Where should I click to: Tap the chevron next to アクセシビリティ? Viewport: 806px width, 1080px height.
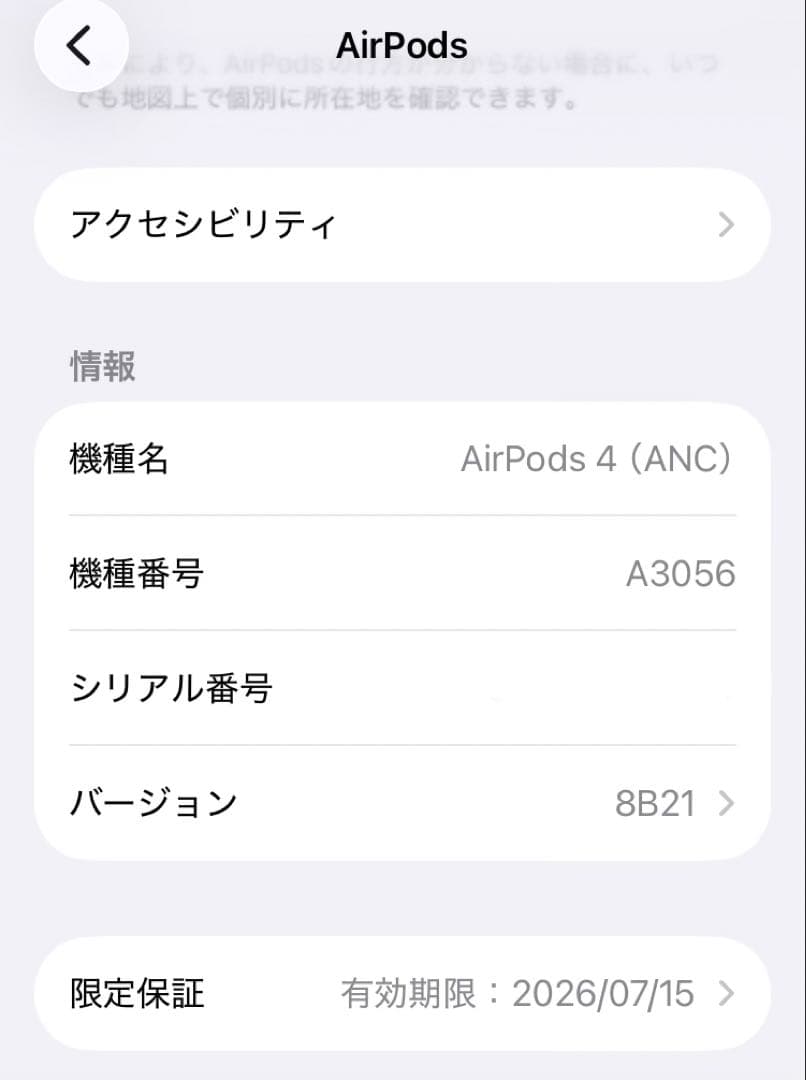click(727, 225)
